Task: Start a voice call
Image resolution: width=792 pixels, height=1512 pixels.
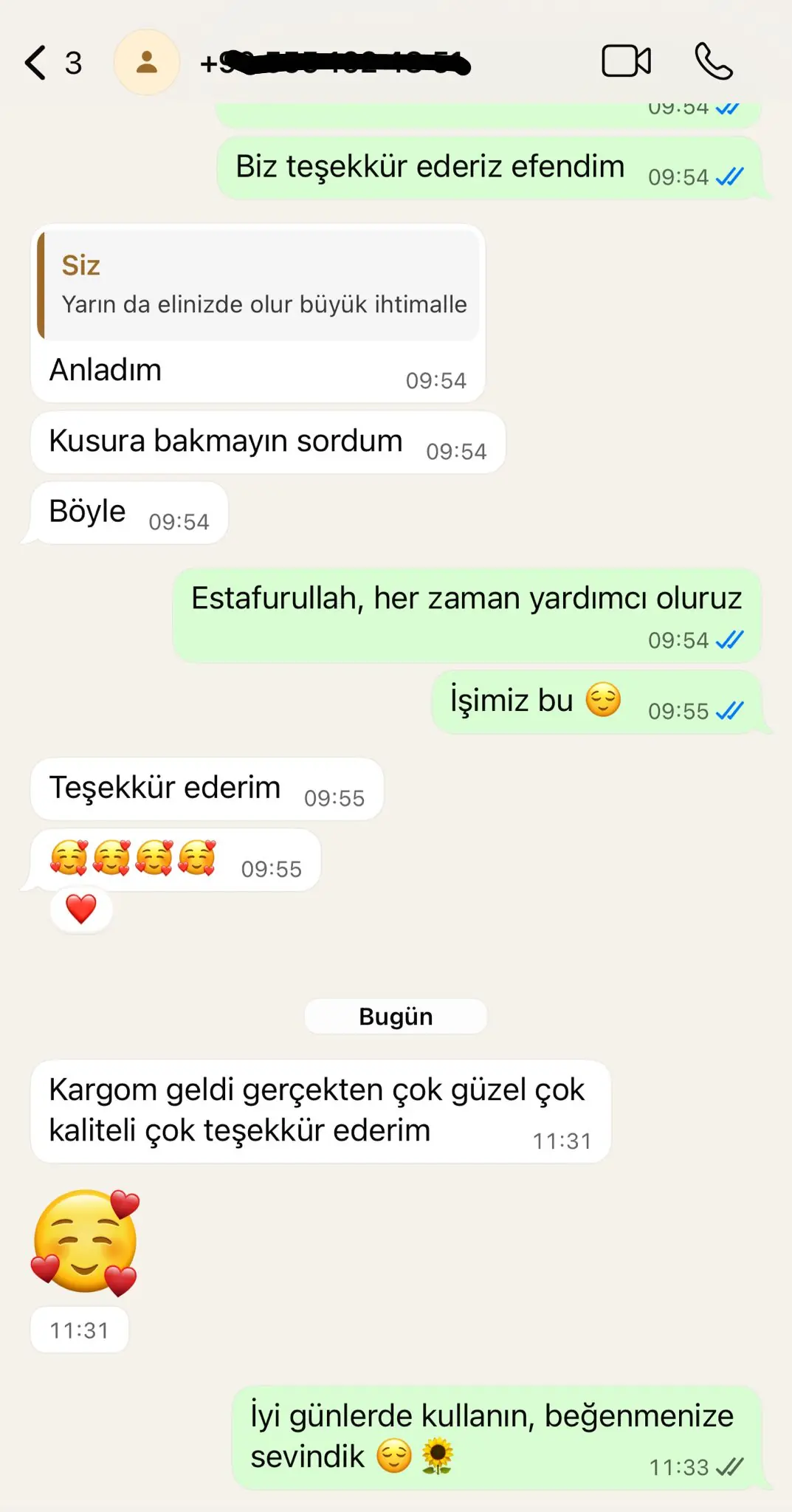Action: [713, 61]
